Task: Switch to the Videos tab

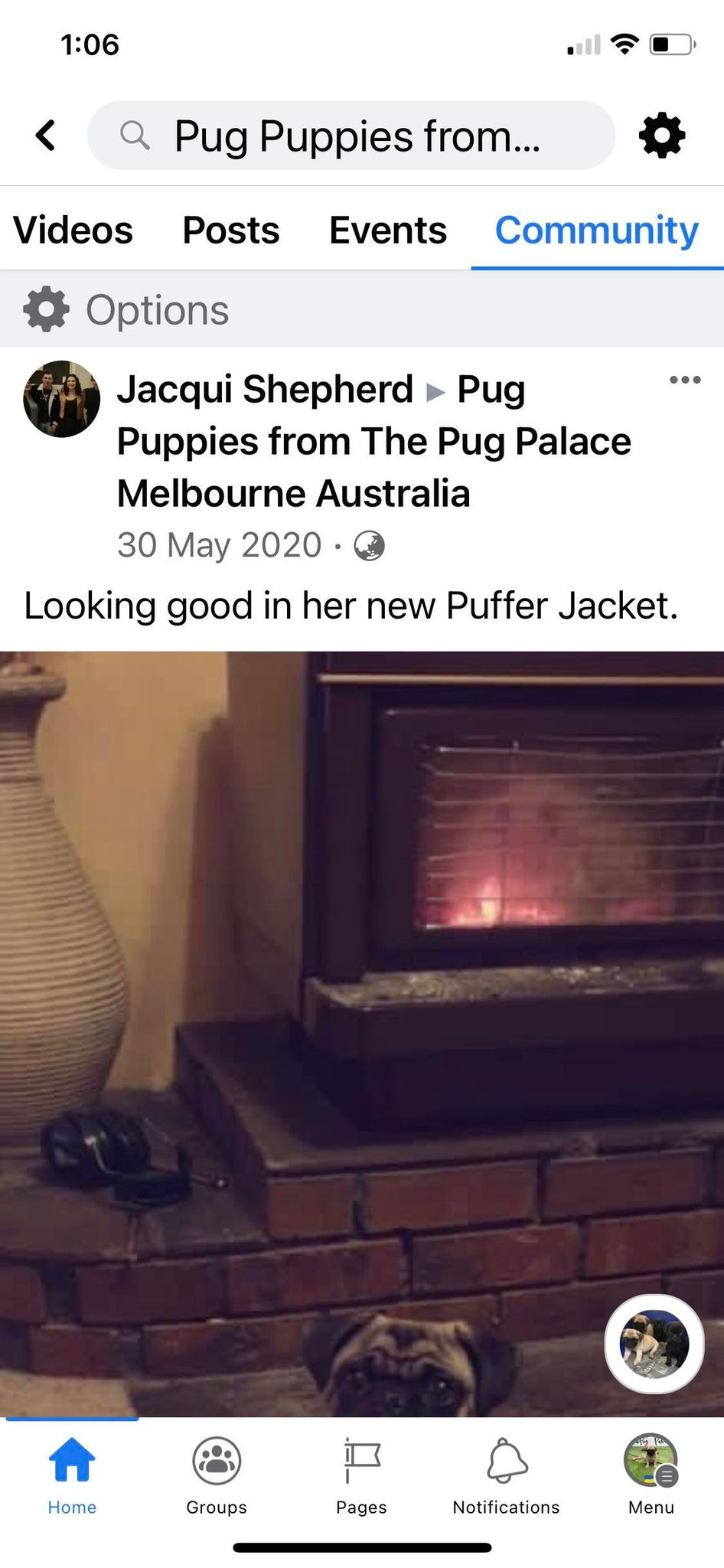Action: tap(73, 230)
